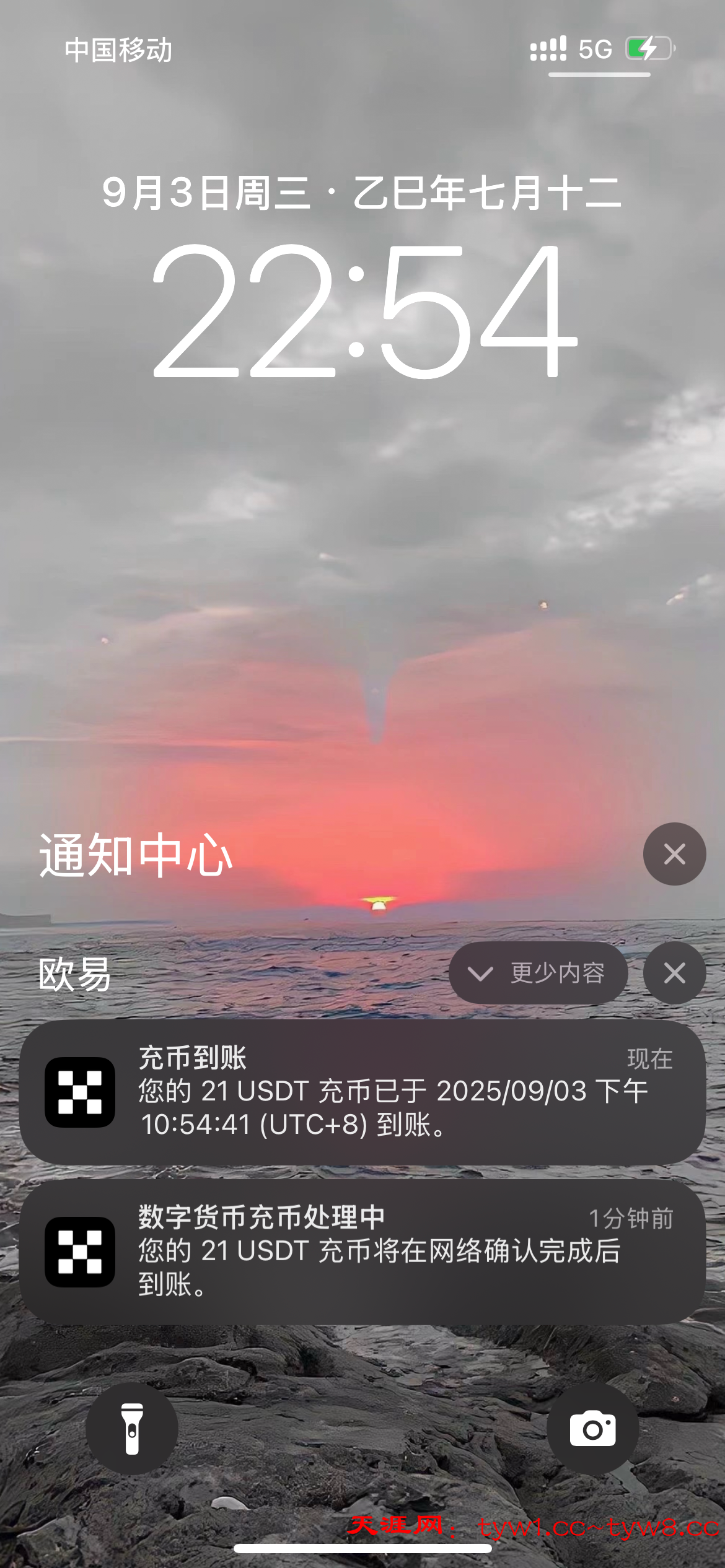Open the 数字货币充币处理中 notification

[362, 1252]
